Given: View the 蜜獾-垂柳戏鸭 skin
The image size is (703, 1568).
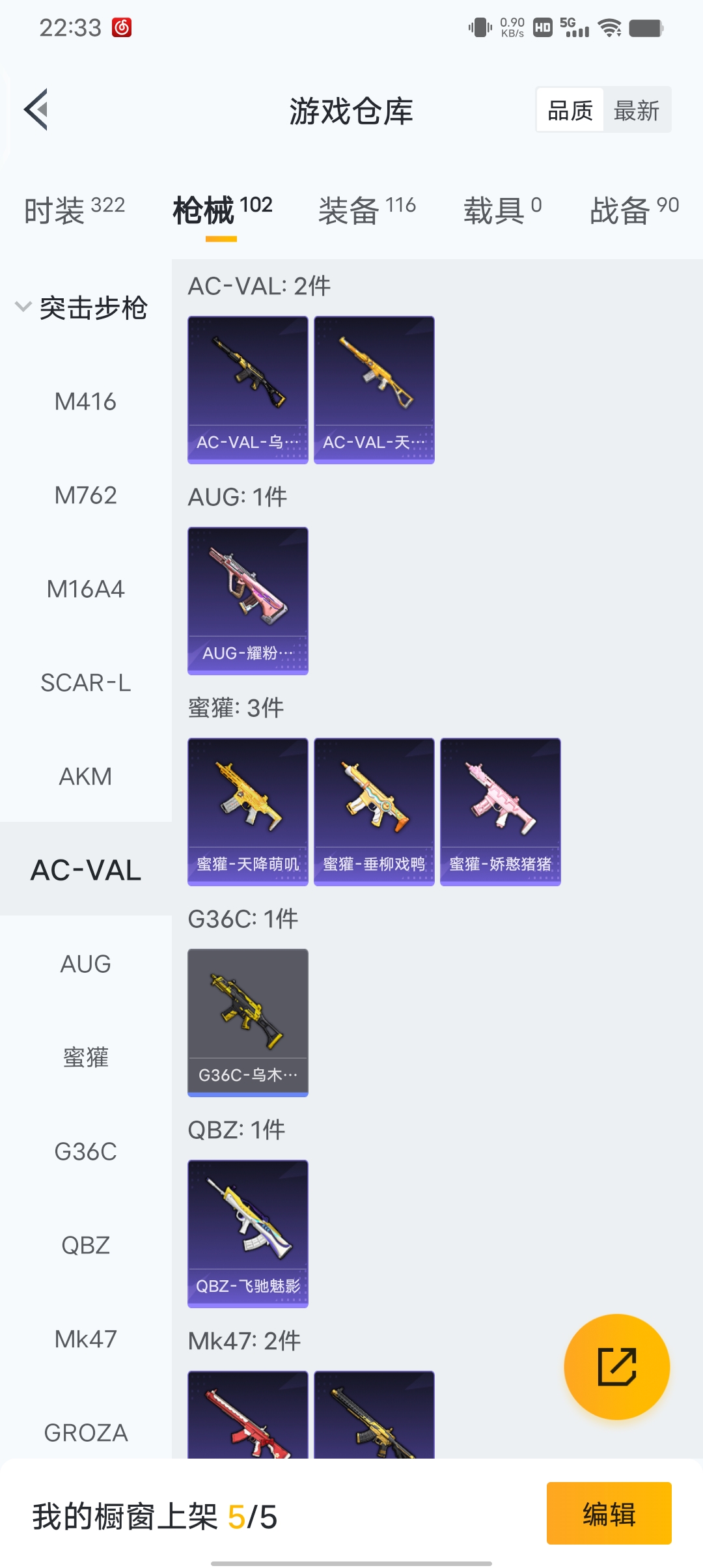Looking at the screenshot, I should 374,812.
